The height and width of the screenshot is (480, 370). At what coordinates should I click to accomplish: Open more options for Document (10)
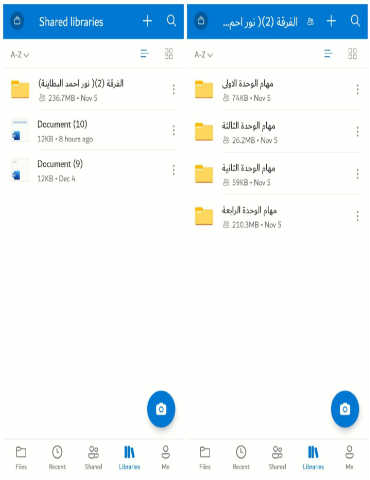point(173,131)
